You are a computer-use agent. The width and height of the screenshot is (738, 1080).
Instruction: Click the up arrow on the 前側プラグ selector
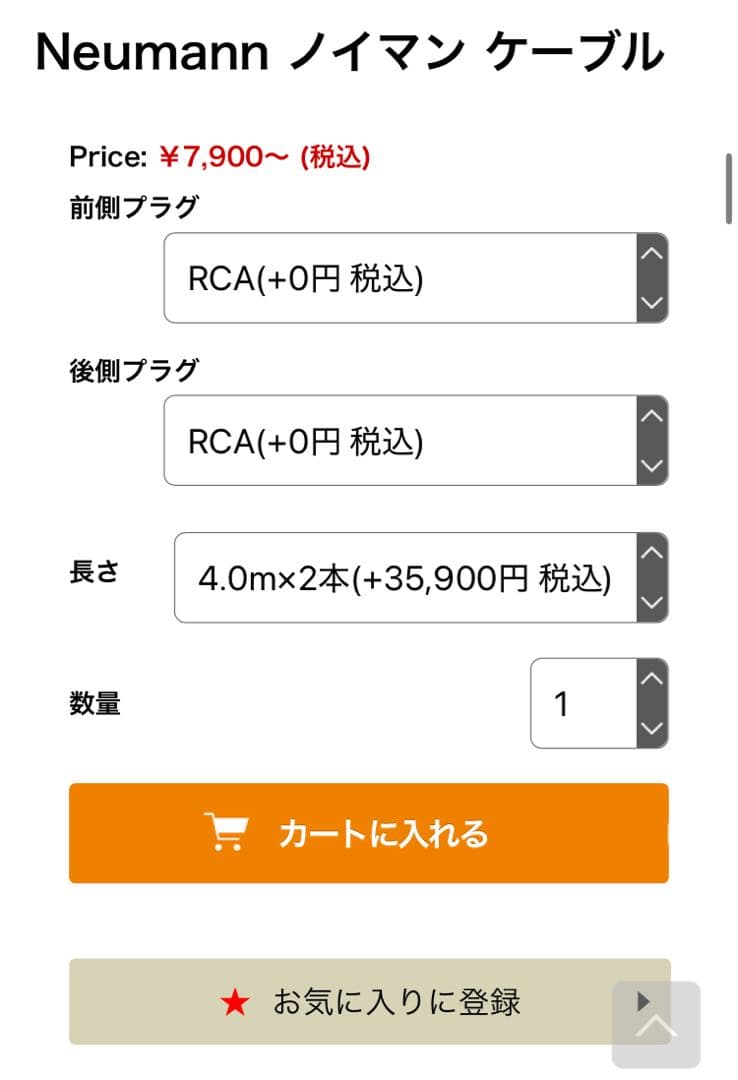point(651,254)
